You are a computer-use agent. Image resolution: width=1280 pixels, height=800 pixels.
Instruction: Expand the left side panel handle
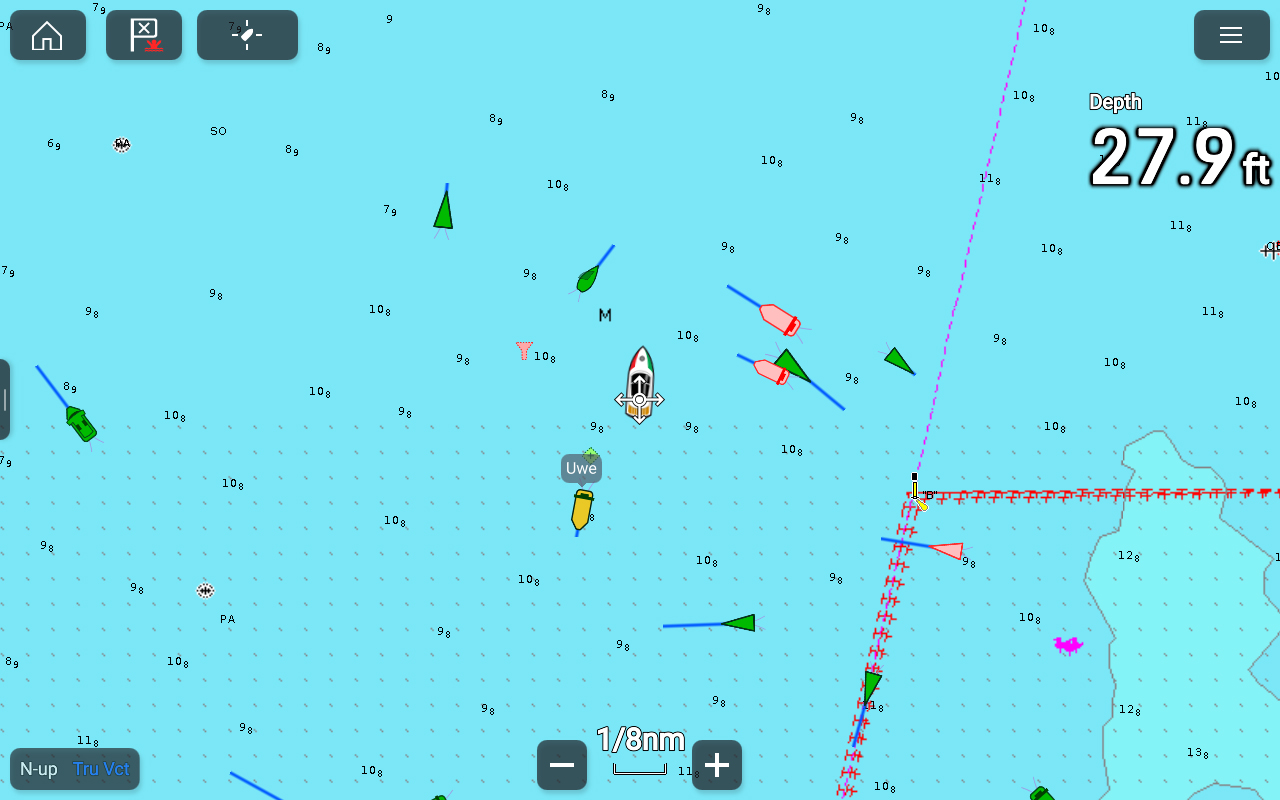pos(5,400)
